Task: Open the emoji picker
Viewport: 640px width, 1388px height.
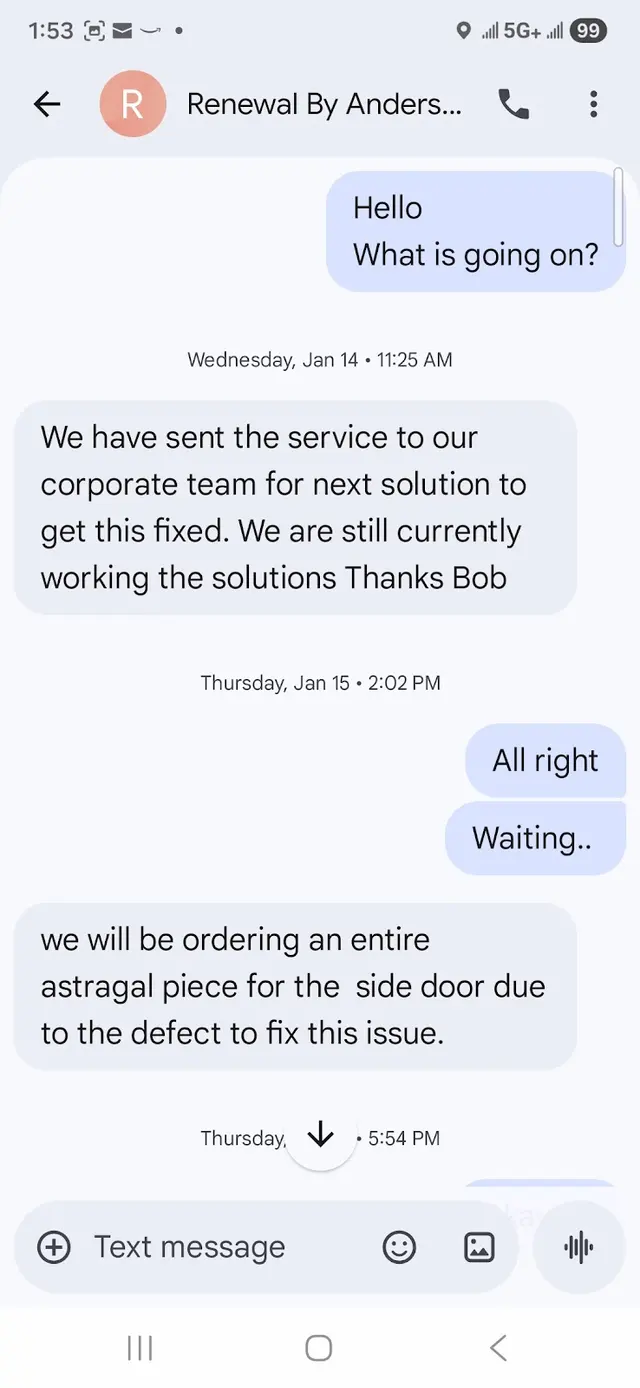Action: pos(399,1247)
